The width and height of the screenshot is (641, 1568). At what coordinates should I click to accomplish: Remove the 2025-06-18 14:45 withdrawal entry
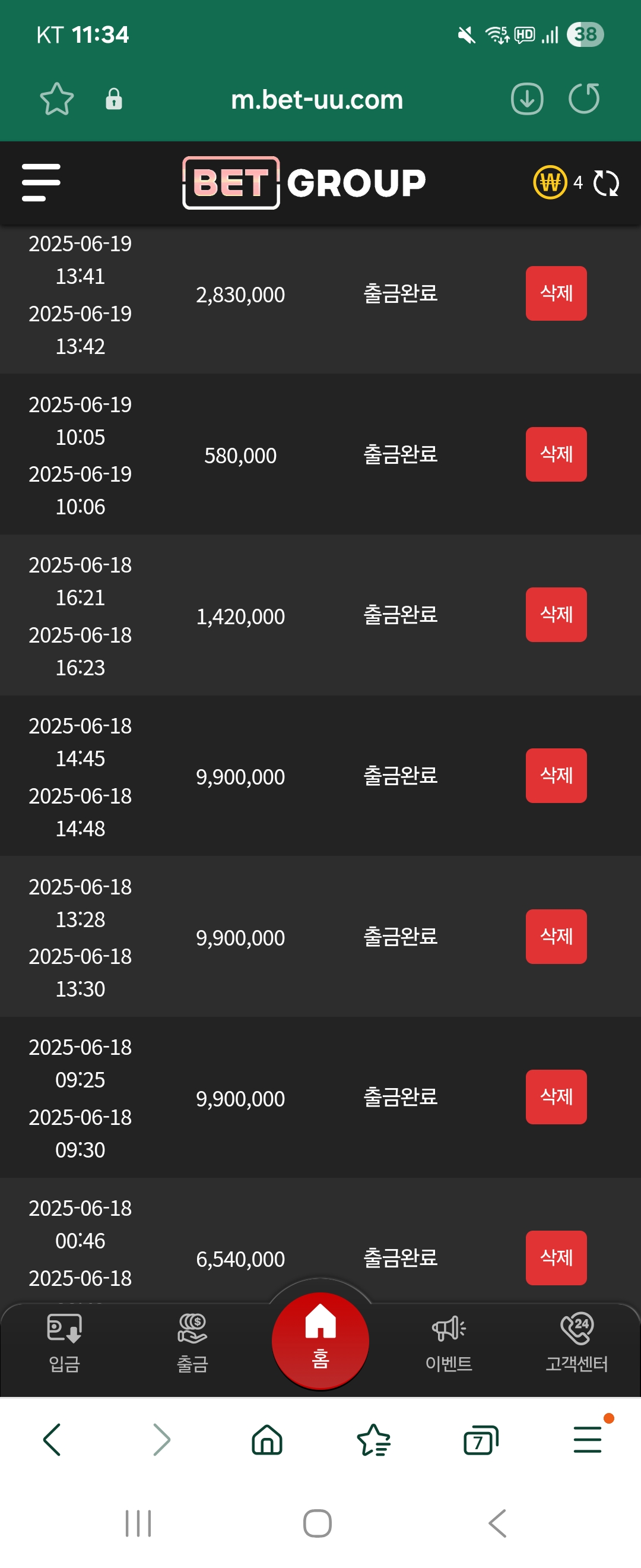556,776
